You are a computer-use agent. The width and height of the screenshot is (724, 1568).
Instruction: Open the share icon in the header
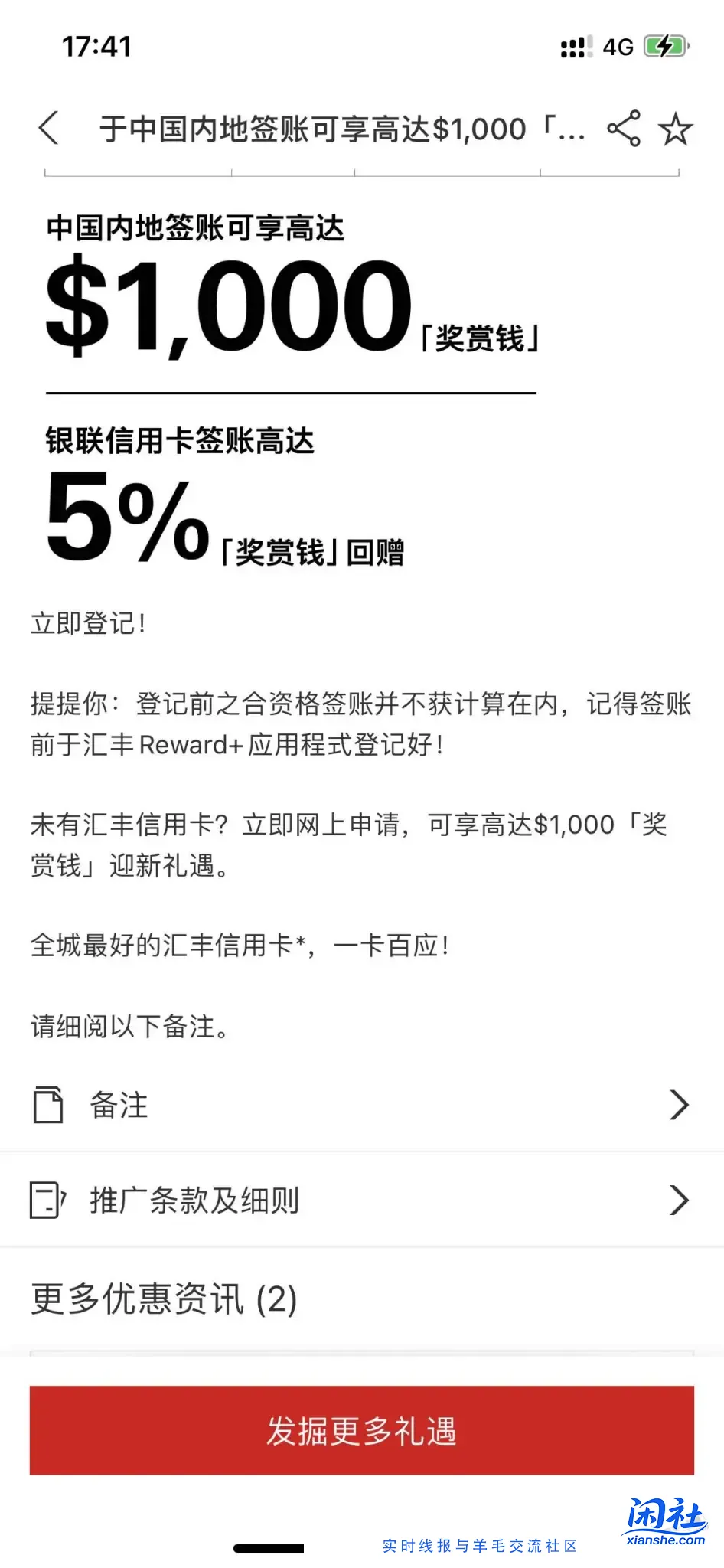[x=623, y=129]
